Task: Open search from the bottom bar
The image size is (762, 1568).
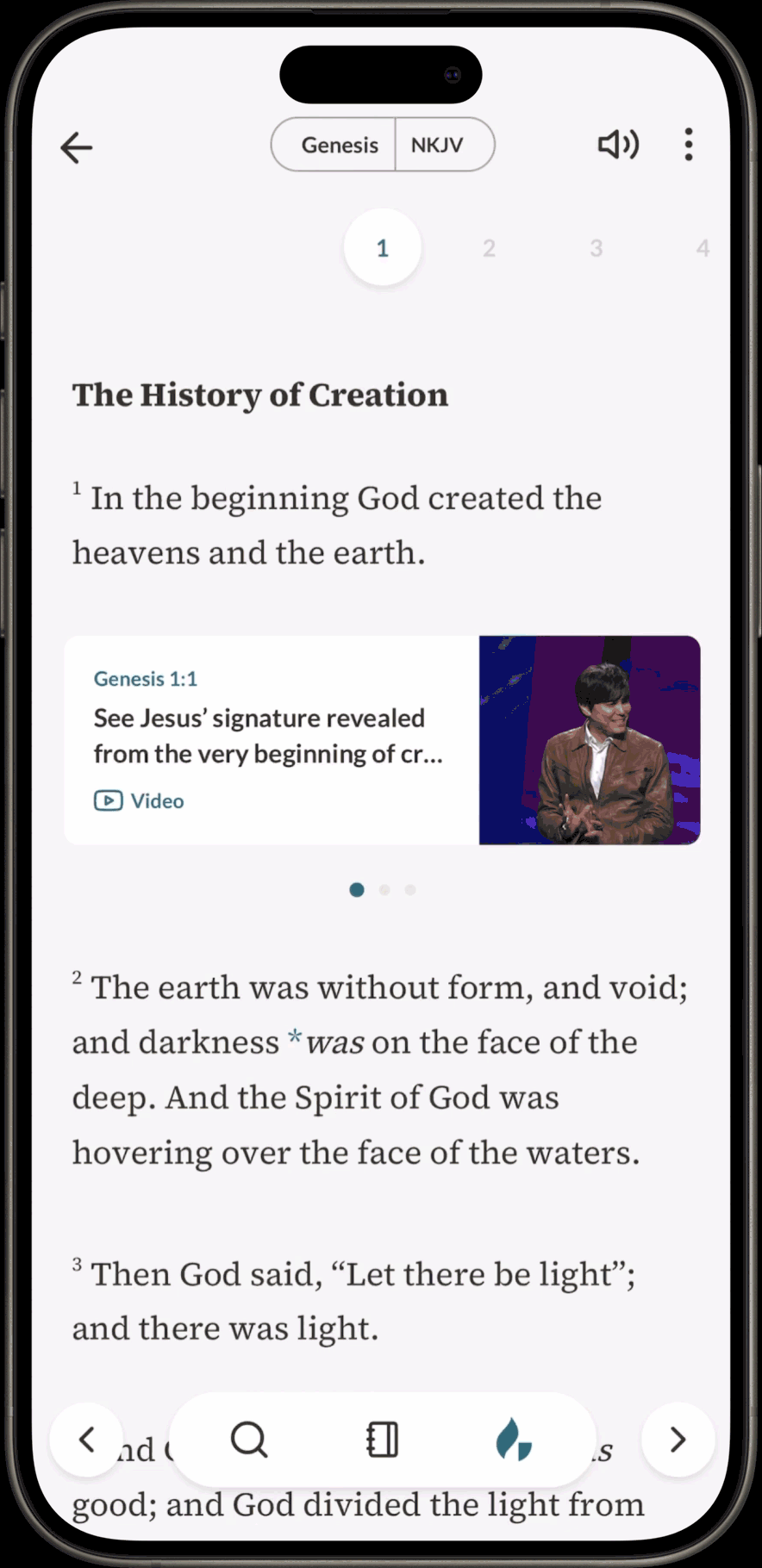Action: click(250, 1439)
